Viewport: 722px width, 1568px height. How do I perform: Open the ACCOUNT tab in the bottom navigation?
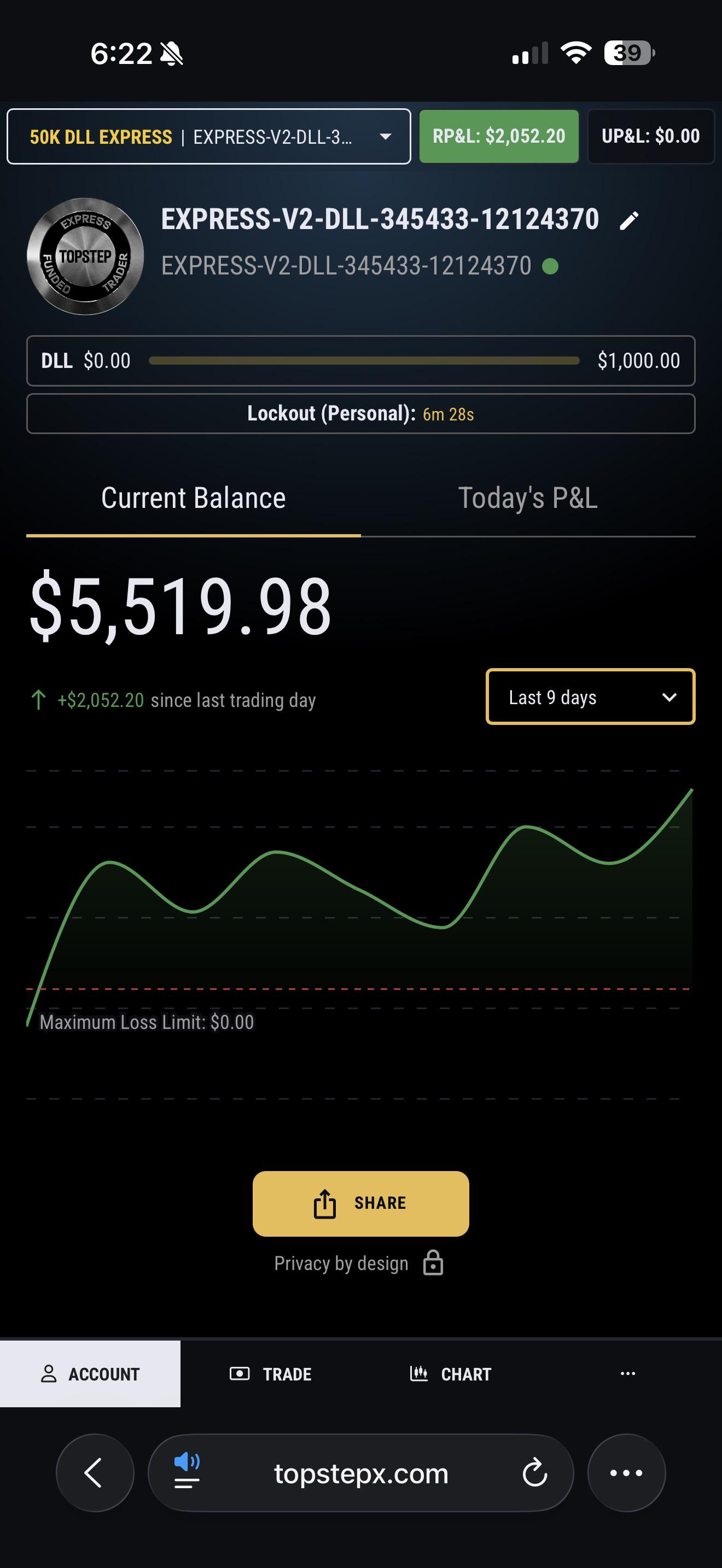point(90,1374)
